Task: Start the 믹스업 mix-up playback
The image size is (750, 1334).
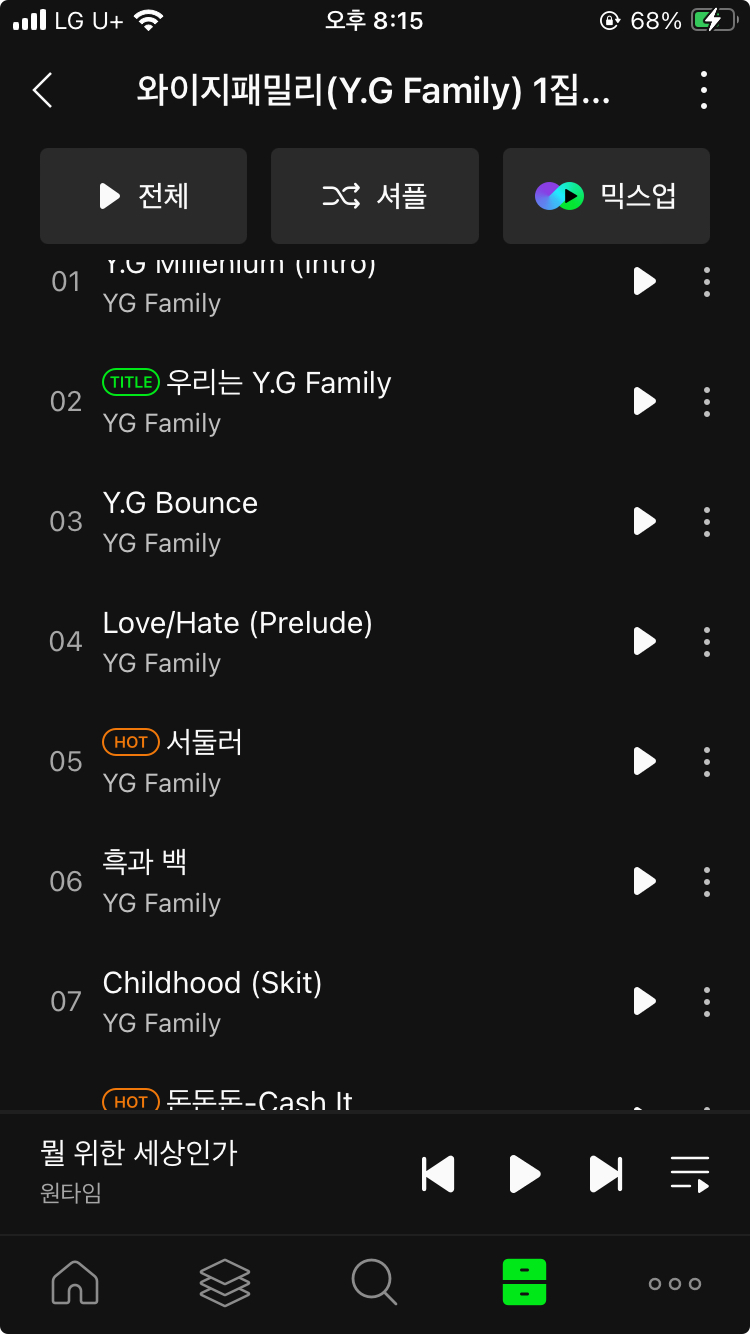Action: (606, 196)
